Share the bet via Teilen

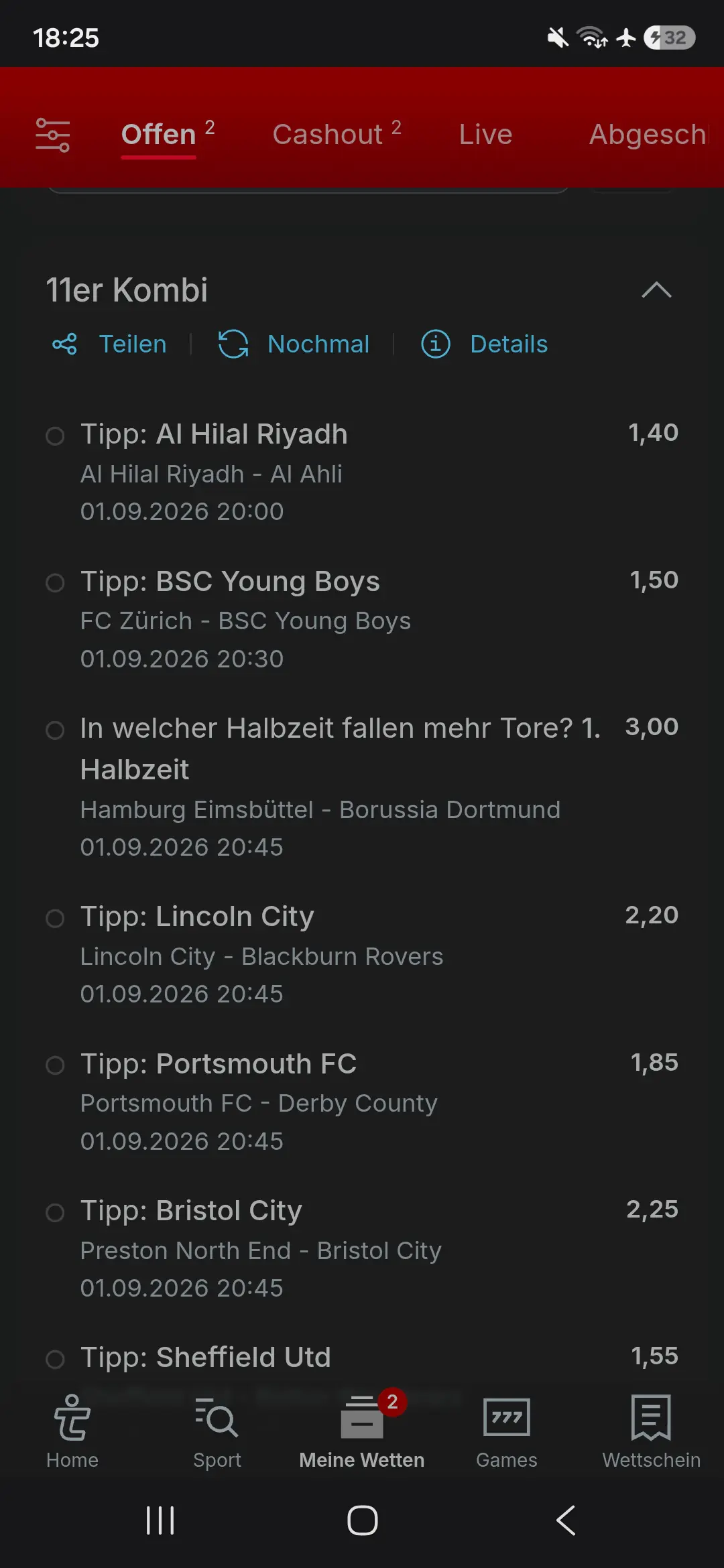tap(110, 344)
